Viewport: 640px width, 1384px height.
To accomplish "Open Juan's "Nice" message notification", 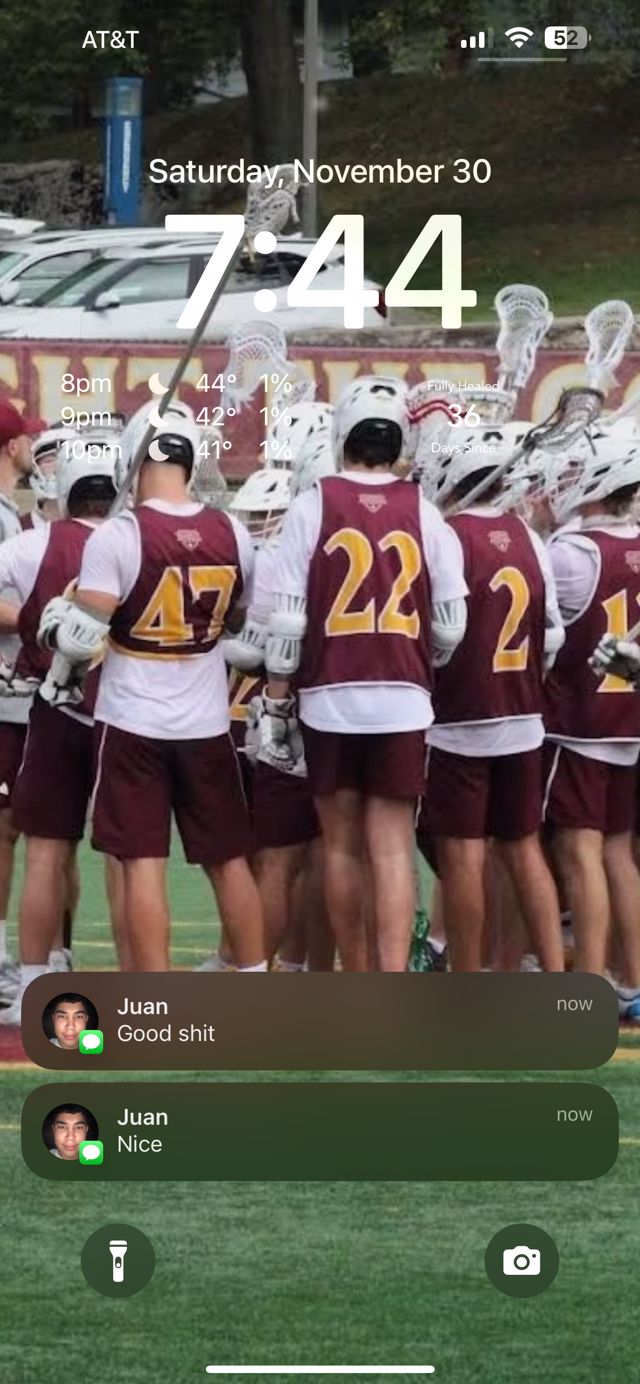I will click(320, 1131).
